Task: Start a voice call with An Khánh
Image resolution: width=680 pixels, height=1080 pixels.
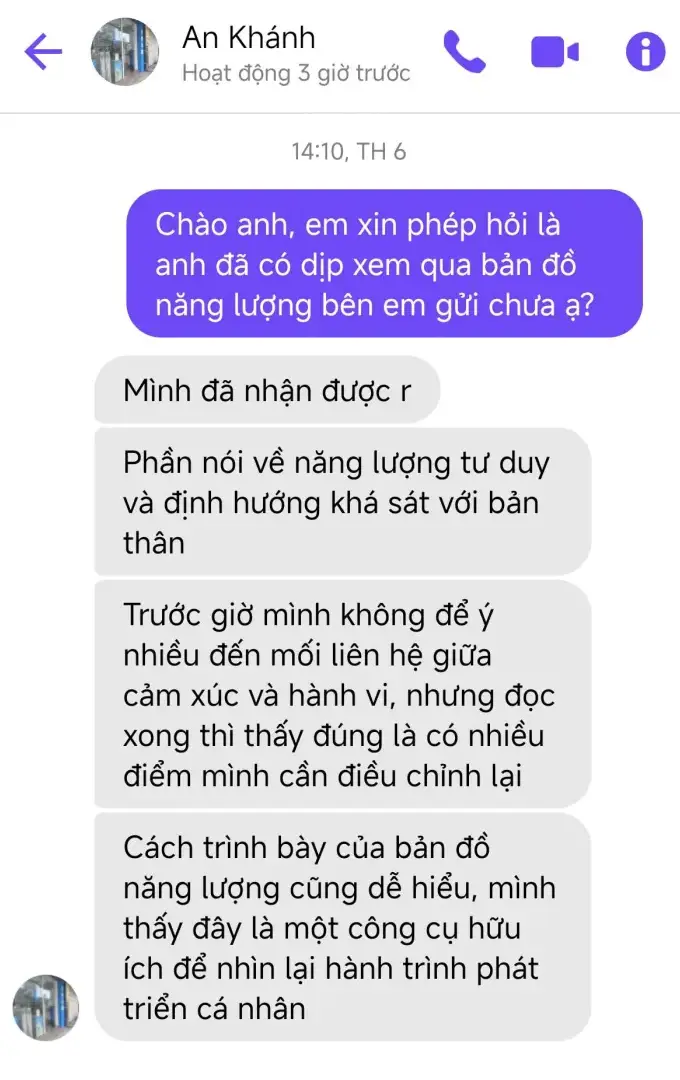Action: 464,52
